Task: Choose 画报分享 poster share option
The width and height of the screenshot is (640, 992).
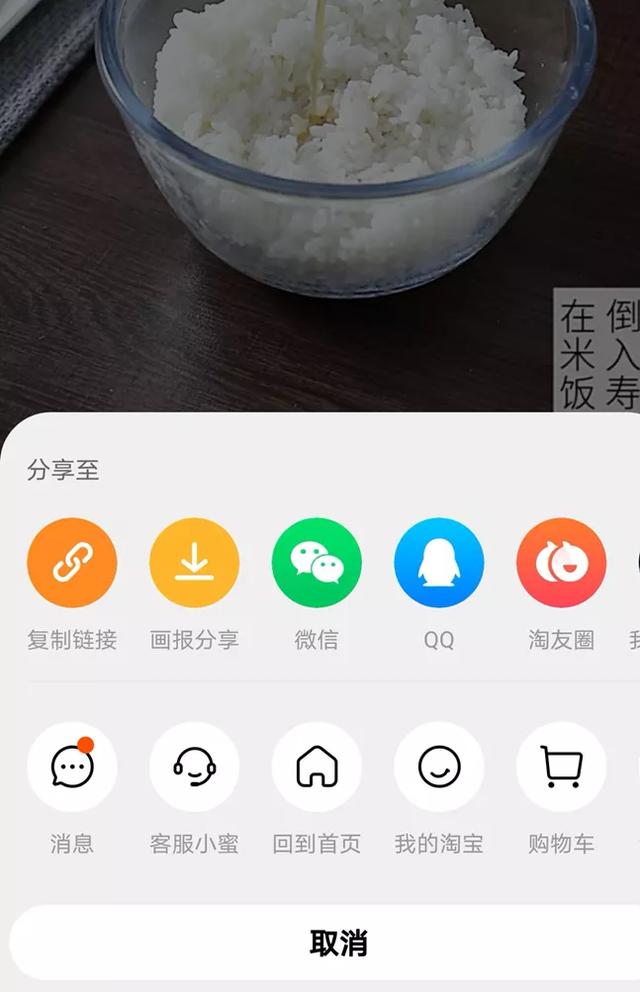Action: pyautogui.click(x=194, y=563)
